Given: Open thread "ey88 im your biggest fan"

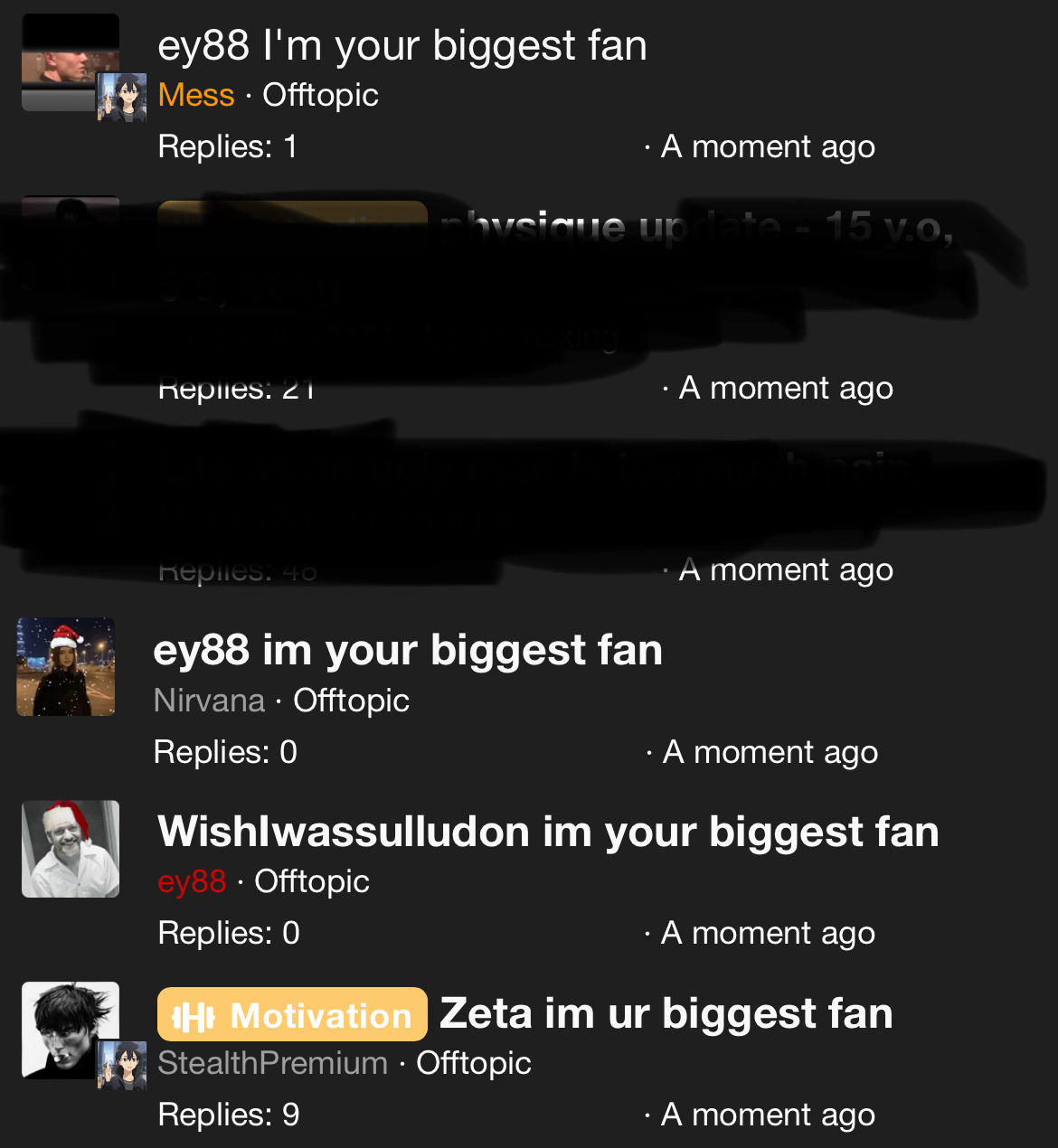Looking at the screenshot, I should (408, 651).
